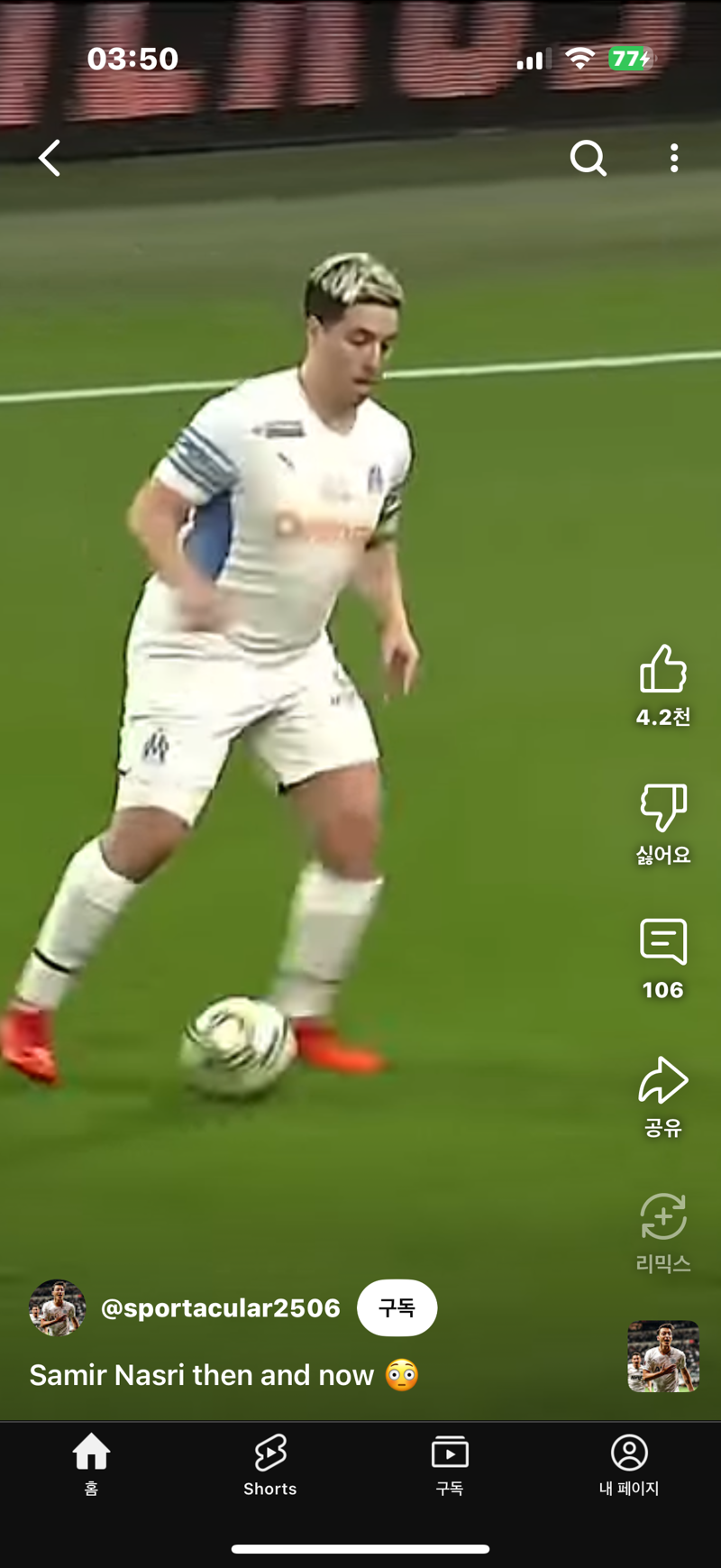Open the sound thumbnail at bottom right
Screen dimensions: 721x1568
[663, 1356]
